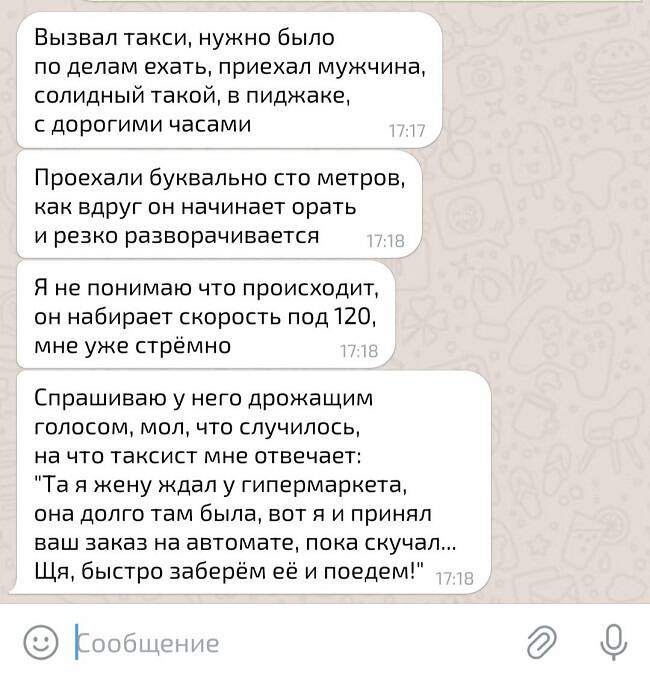Attach a file with the paperclip
The height and width of the screenshot is (674, 650).
pos(541,641)
